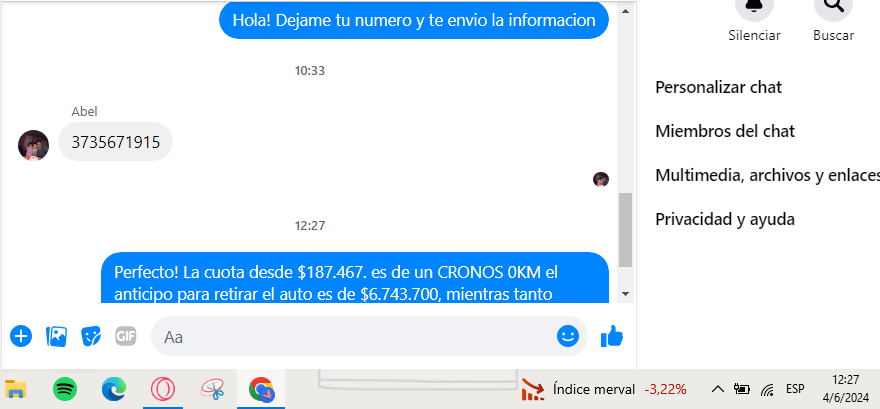The height and width of the screenshot is (409, 880).
Task: Expand Privacidad y ayuda section
Action: tap(724, 219)
